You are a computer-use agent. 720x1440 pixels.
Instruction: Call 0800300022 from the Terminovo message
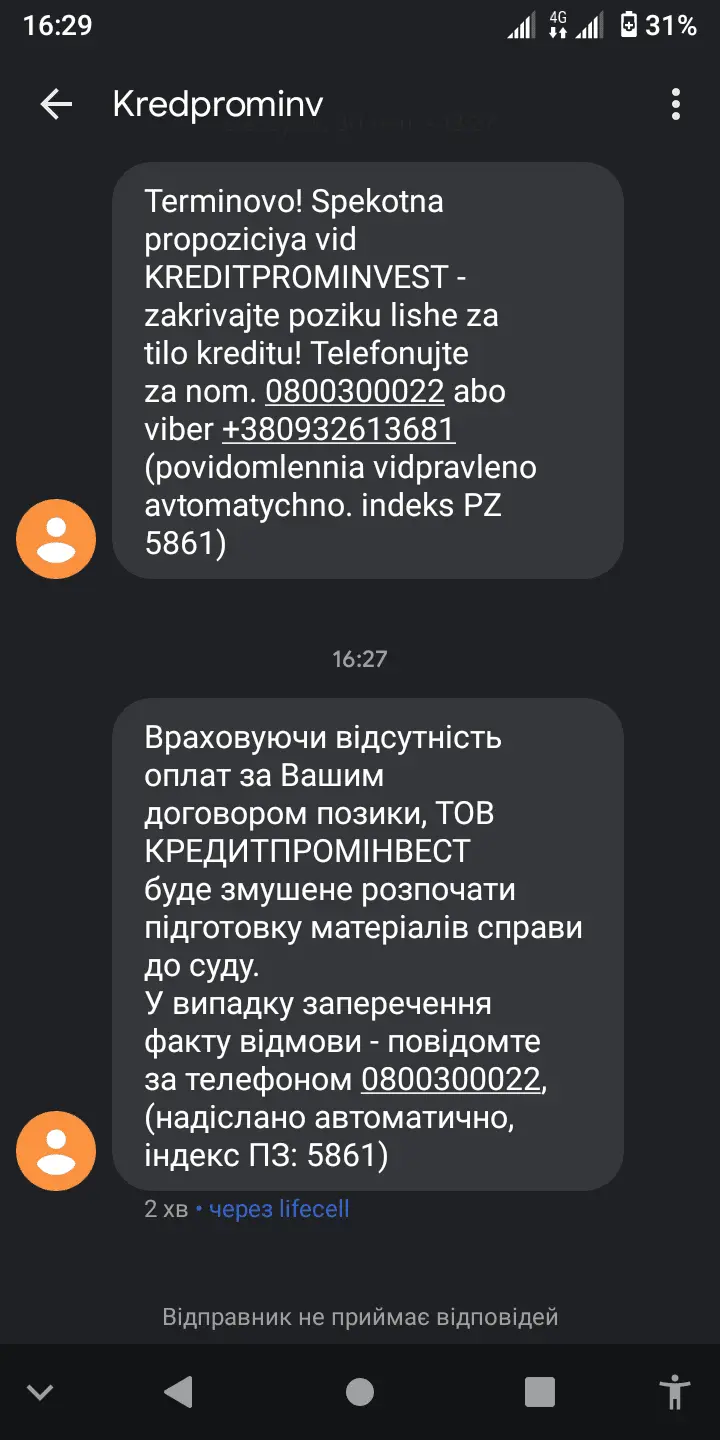pyautogui.click(x=355, y=391)
